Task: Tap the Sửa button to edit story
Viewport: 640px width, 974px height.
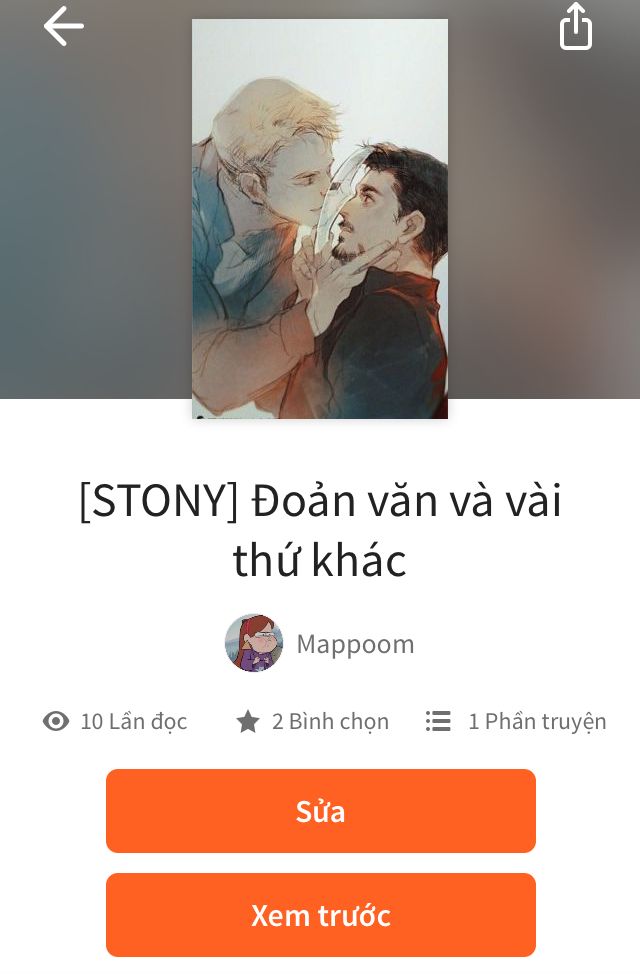Action: coord(320,811)
